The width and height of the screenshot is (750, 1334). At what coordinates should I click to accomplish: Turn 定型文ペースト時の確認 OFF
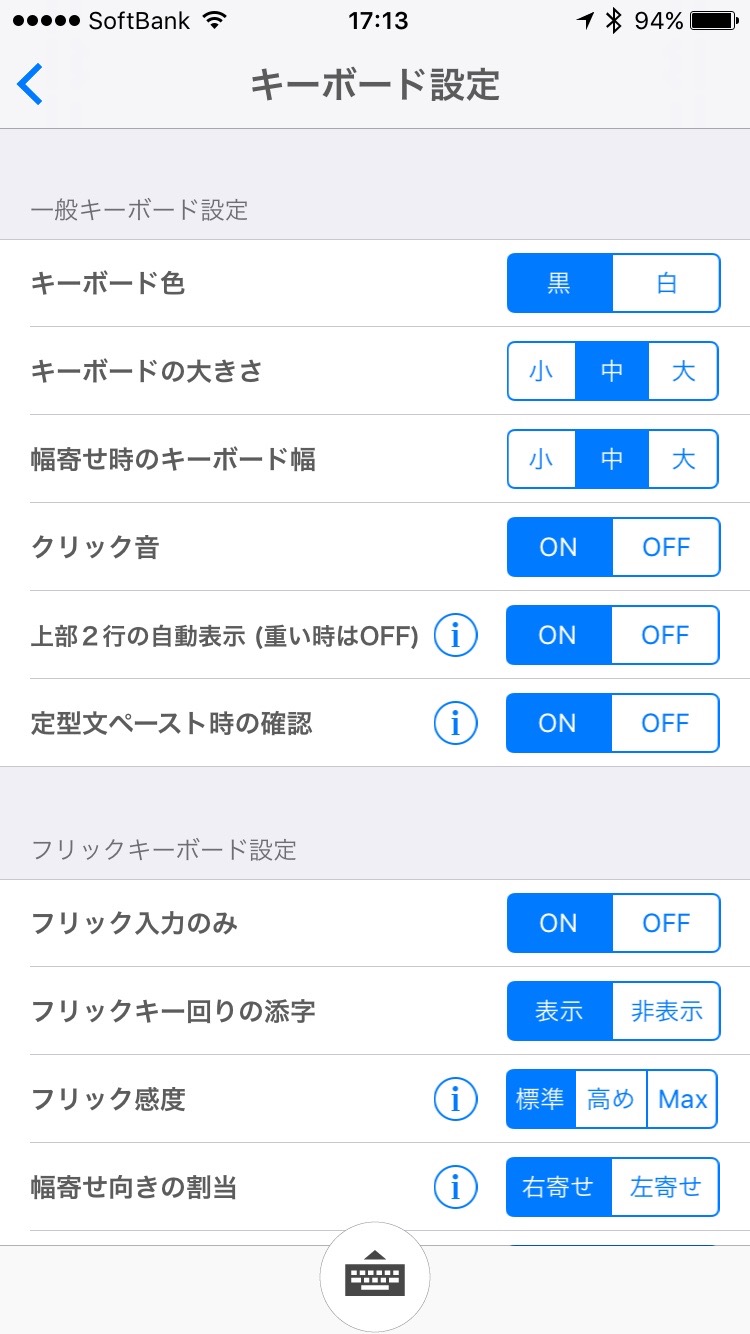[x=666, y=723]
